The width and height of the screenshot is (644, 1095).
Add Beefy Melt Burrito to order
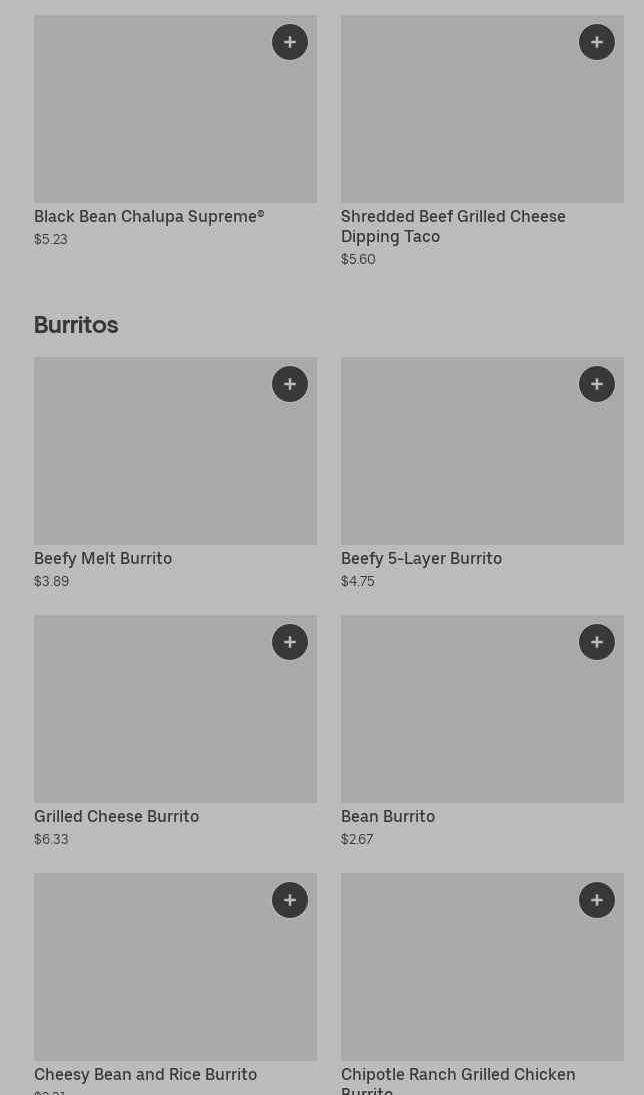290,384
